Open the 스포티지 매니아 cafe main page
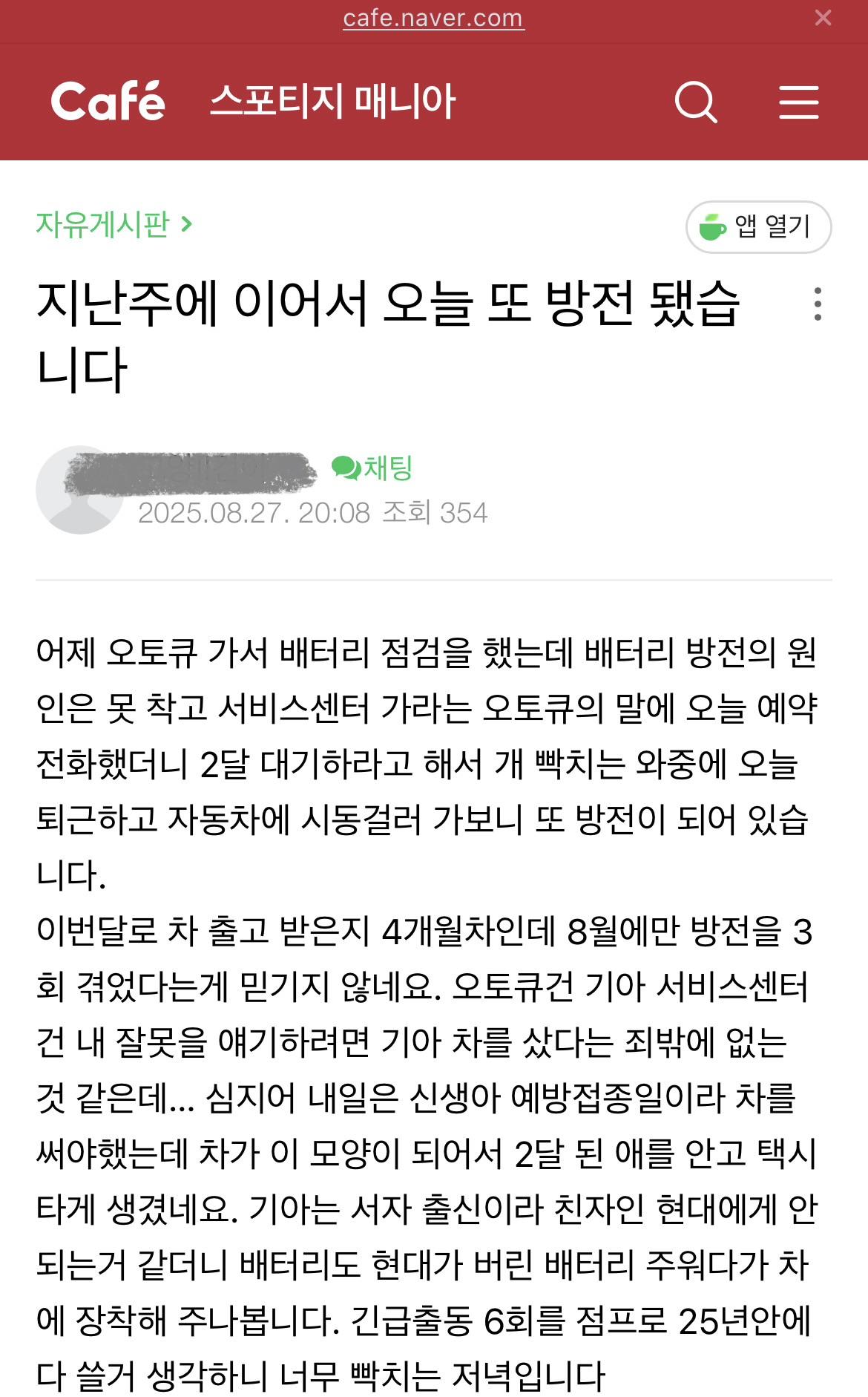Screen dimensions: 868x1397 point(332,102)
